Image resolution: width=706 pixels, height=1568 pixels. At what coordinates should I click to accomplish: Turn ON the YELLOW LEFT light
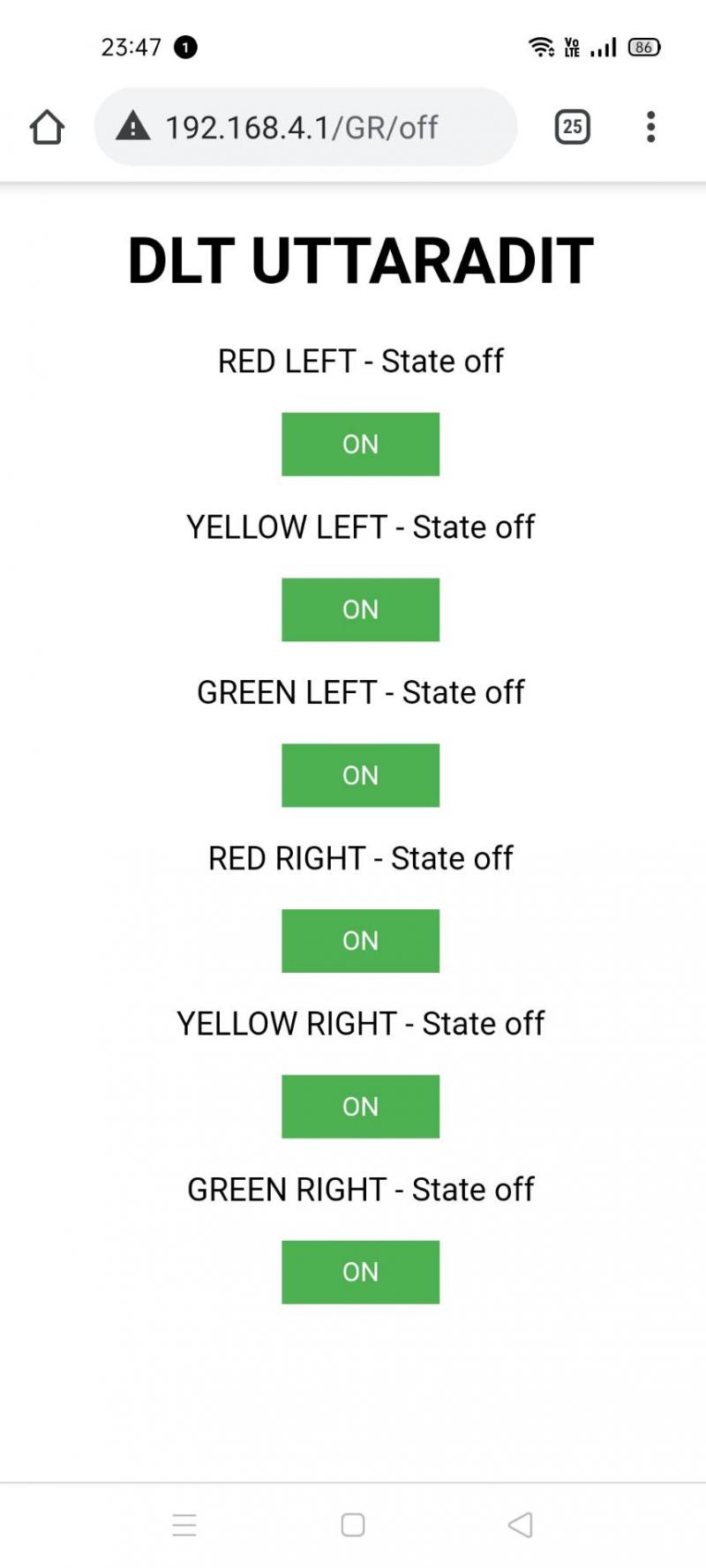tap(360, 609)
